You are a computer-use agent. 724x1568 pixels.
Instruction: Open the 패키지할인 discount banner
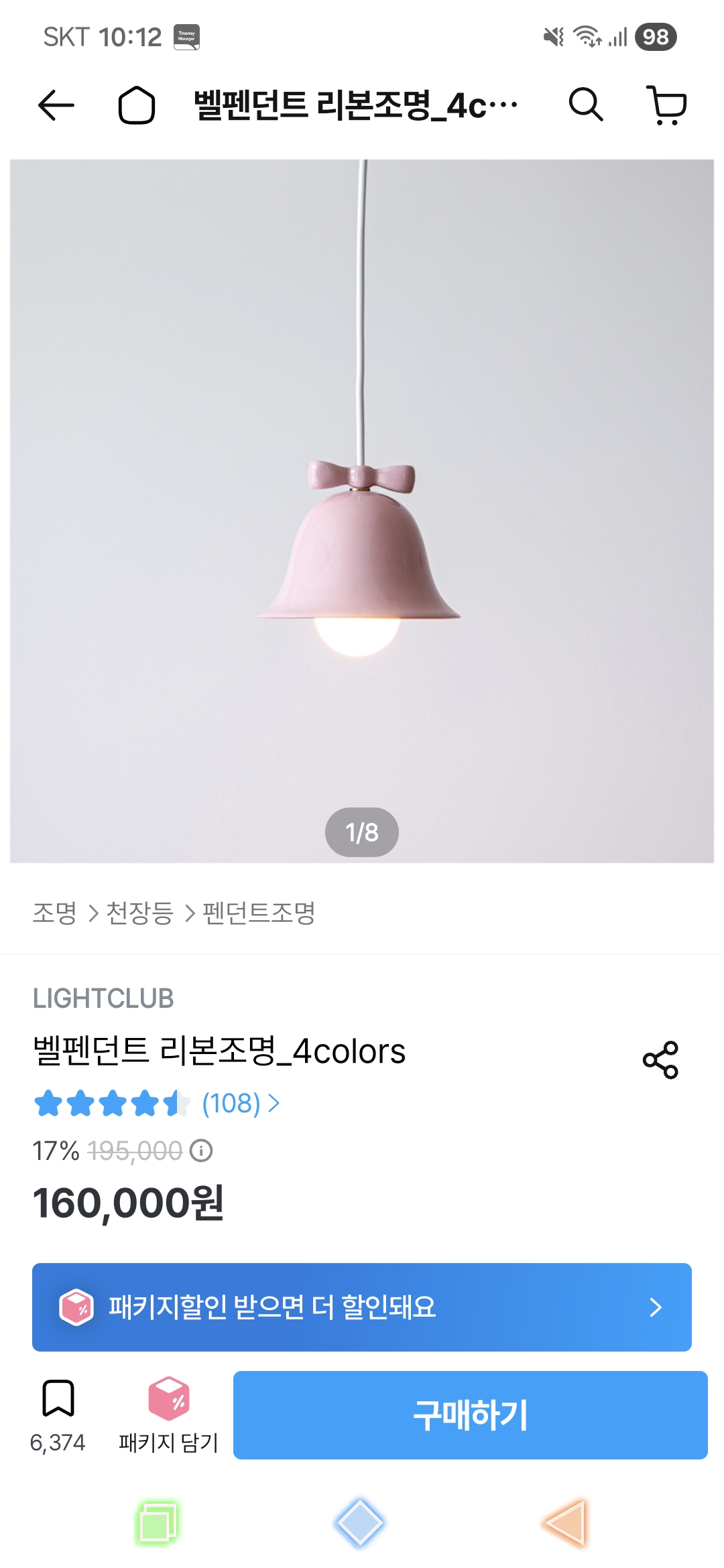(362, 1307)
